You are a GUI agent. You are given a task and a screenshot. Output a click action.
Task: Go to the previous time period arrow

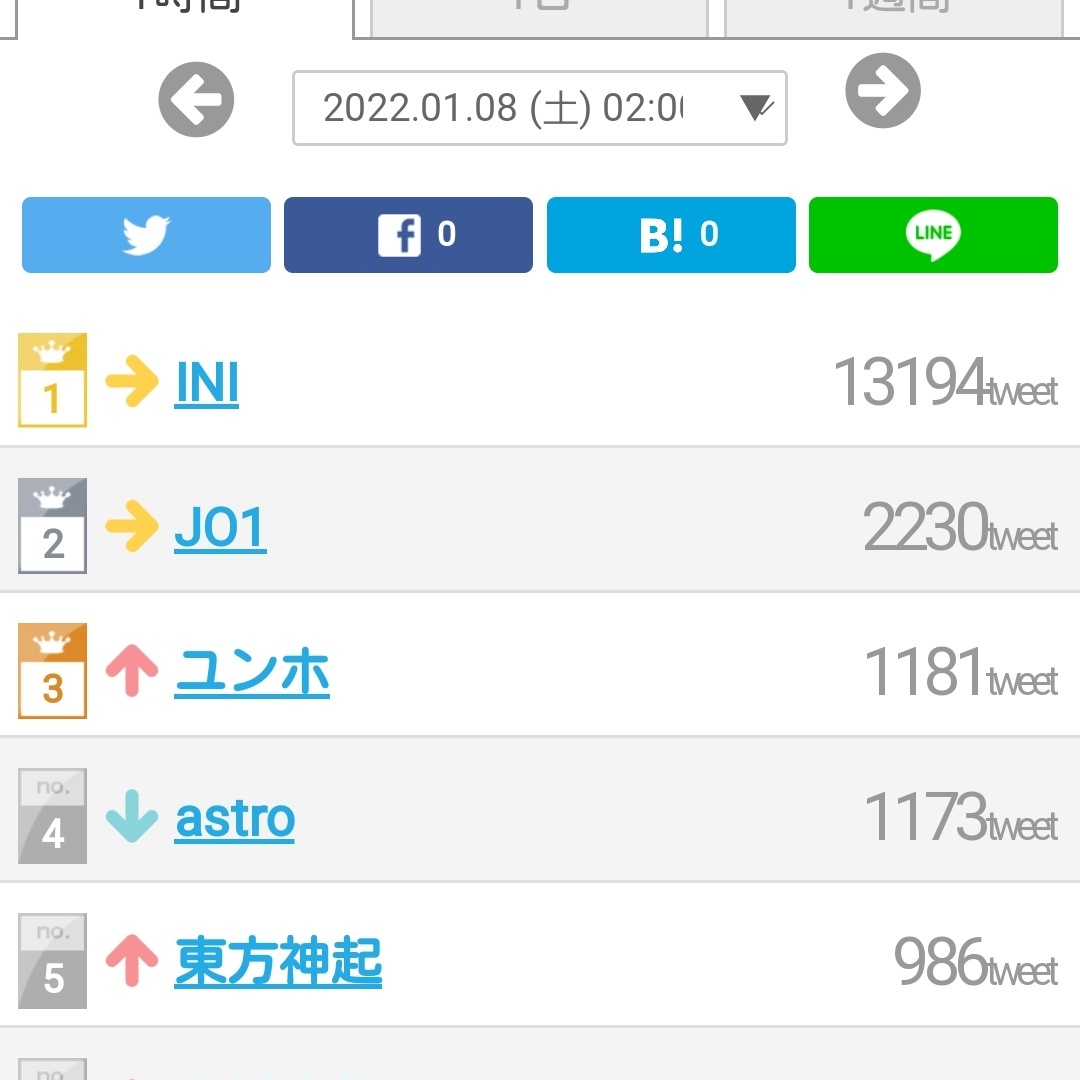(196, 100)
